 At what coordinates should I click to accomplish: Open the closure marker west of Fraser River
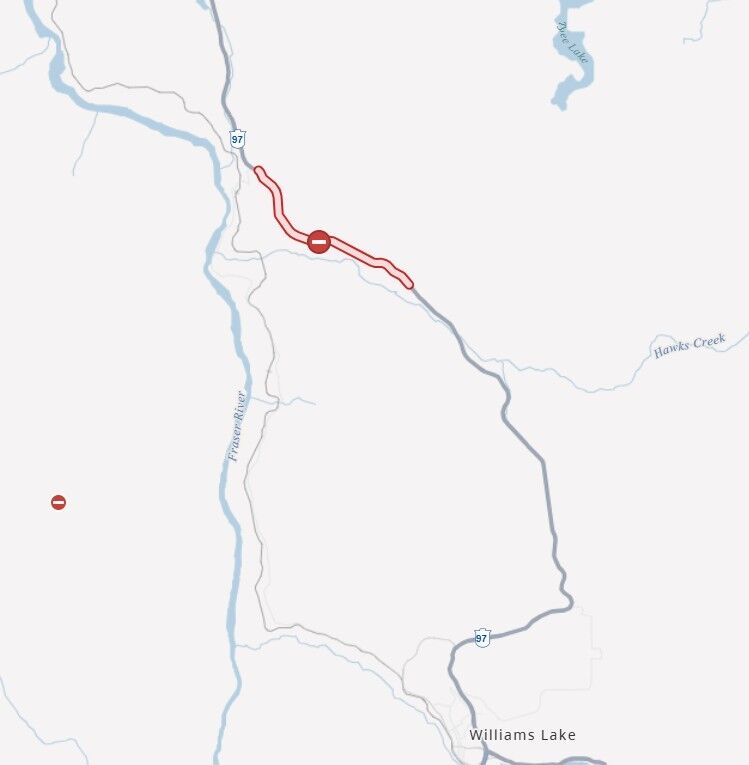pos(58,502)
